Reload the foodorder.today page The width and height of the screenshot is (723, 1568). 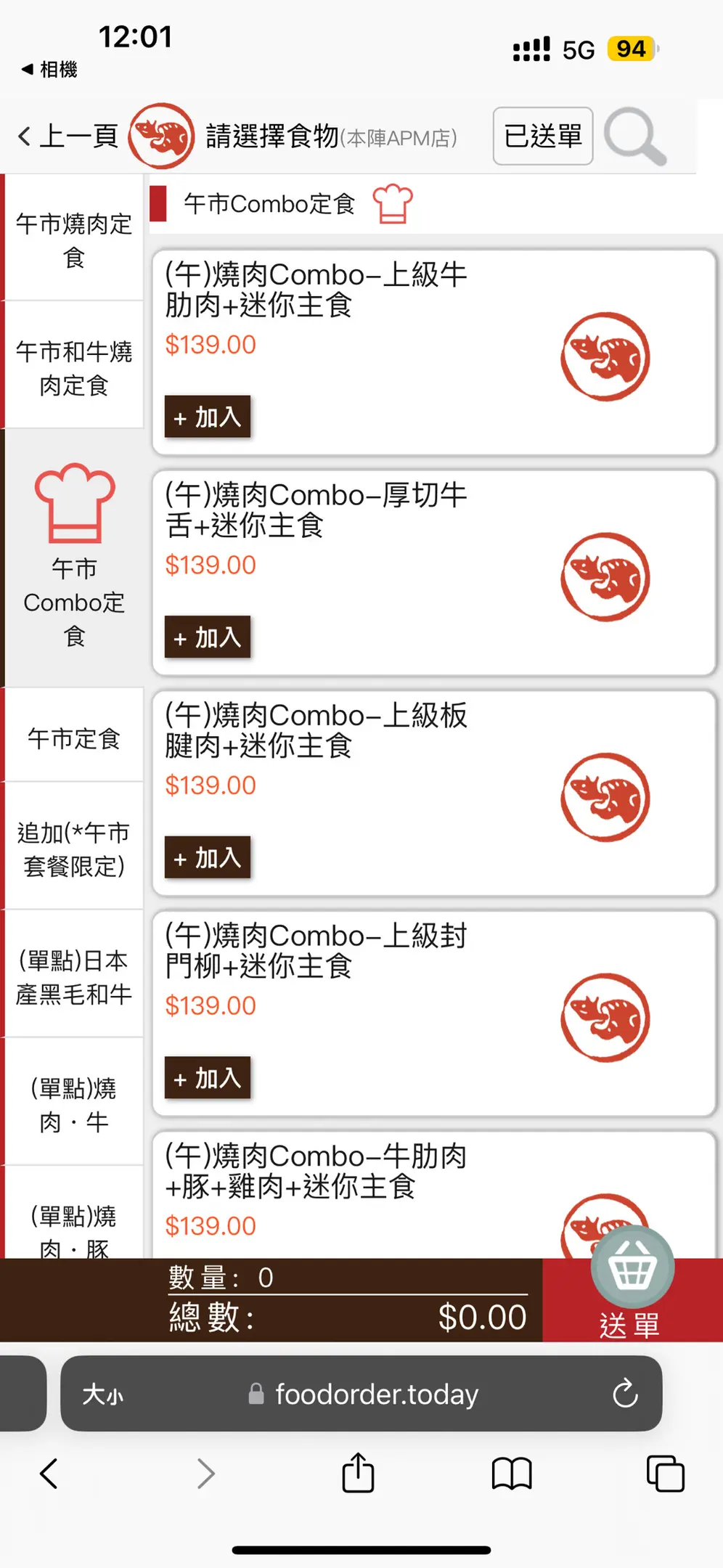pyautogui.click(x=625, y=1394)
